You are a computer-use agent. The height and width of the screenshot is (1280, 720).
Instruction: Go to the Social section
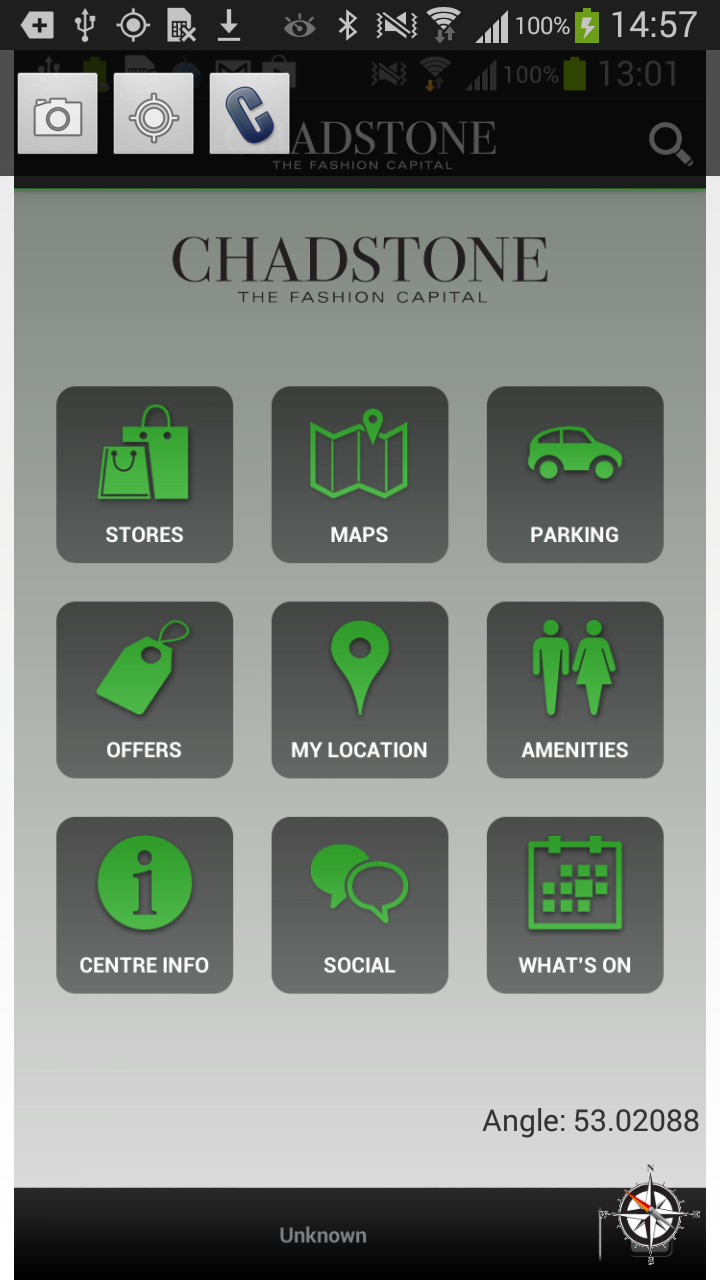(x=360, y=905)
